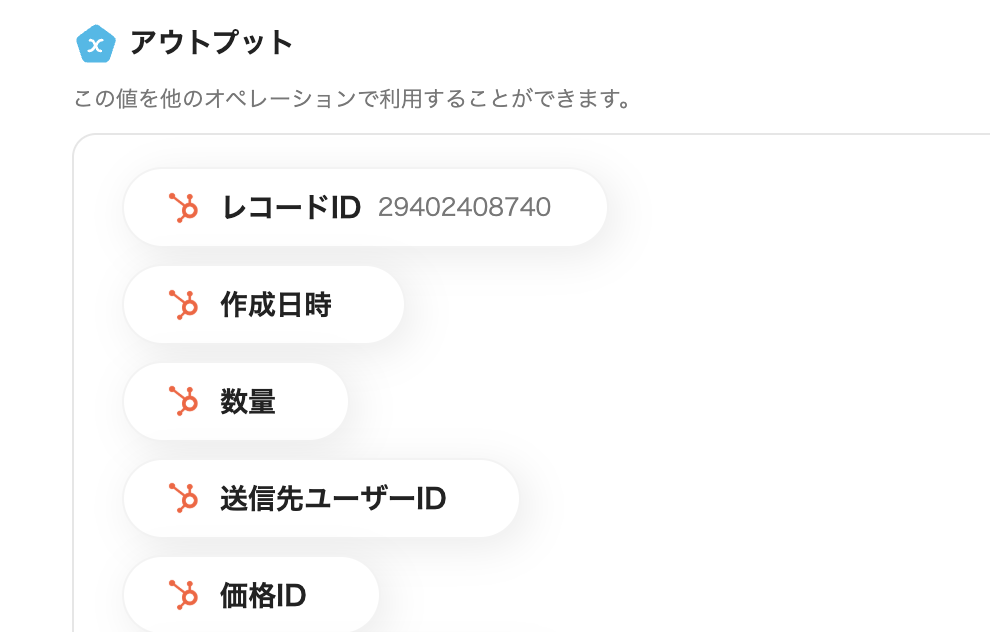Choose the 数量 output value

pos(236,402)
